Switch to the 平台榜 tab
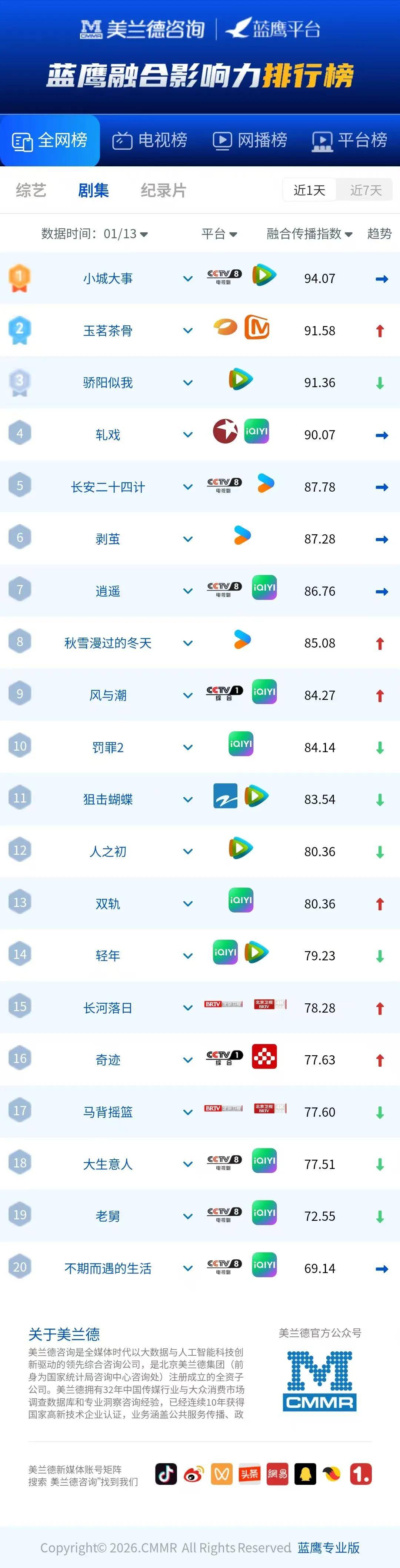Viewport: 400px width, 1568px height. pyautogui.click(x=350, y=141)
